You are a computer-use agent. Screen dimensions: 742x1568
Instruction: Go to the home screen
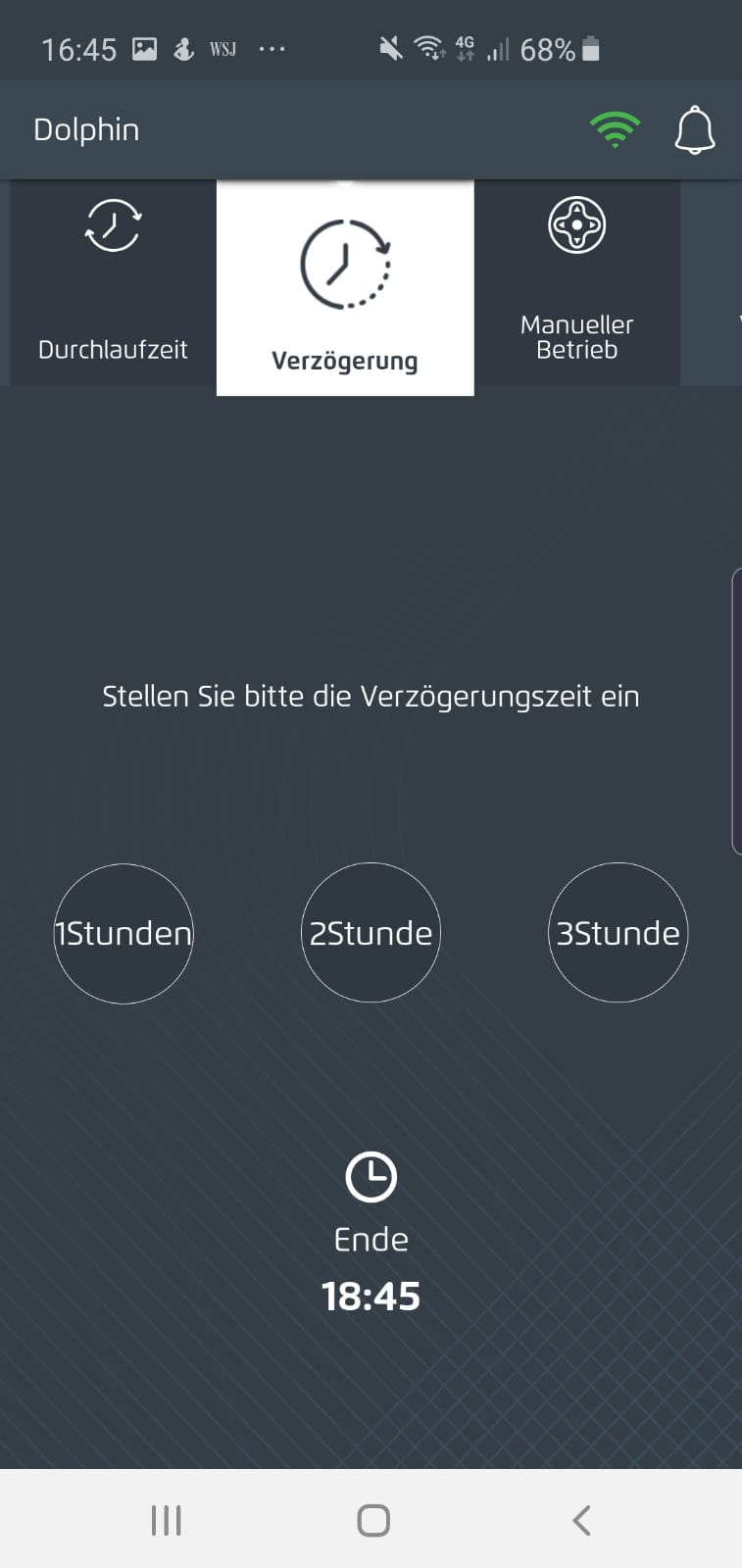pyautogui.click(x=373, y=1521)
